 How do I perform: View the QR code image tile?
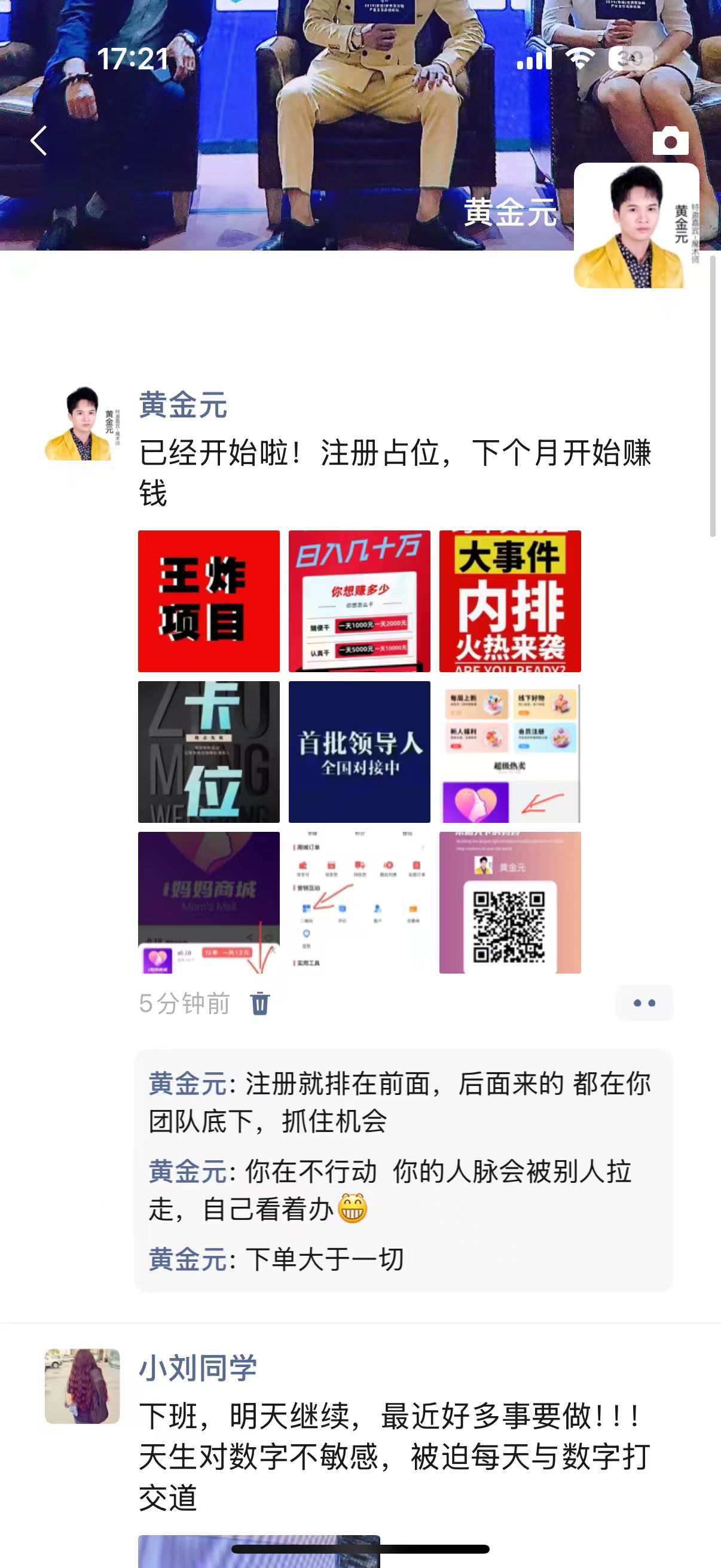[510, 902]
